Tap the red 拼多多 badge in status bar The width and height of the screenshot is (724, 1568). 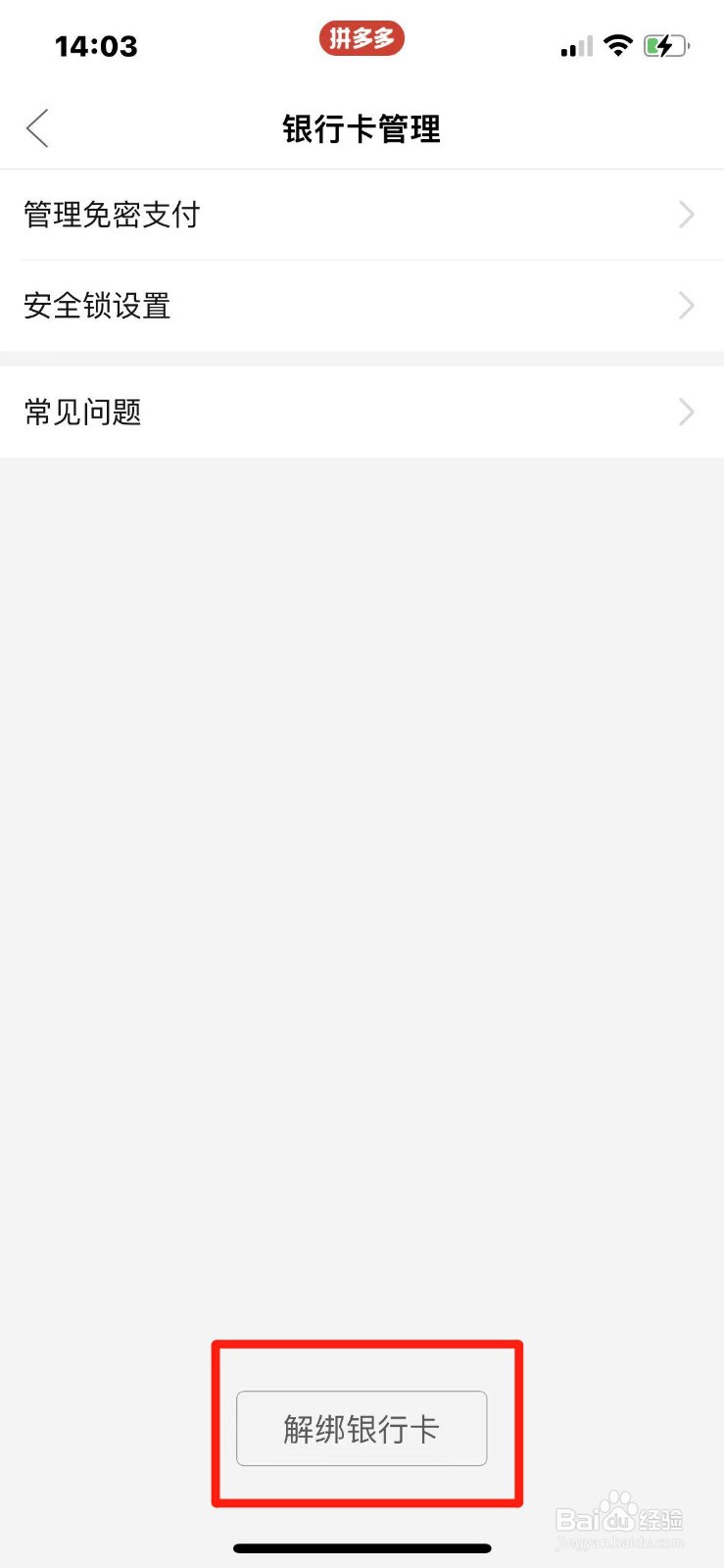tap(362, 38)
